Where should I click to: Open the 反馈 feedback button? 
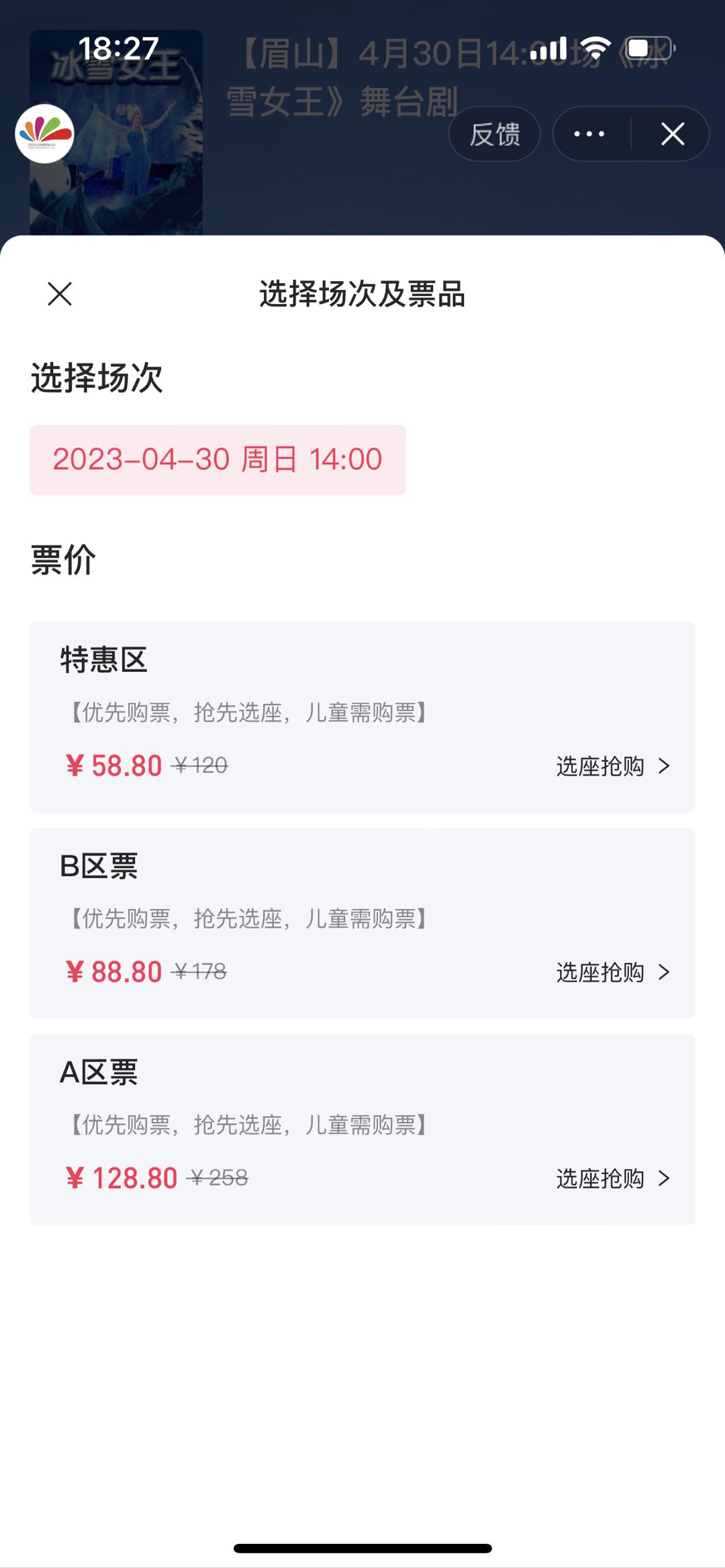coord(494,134)
